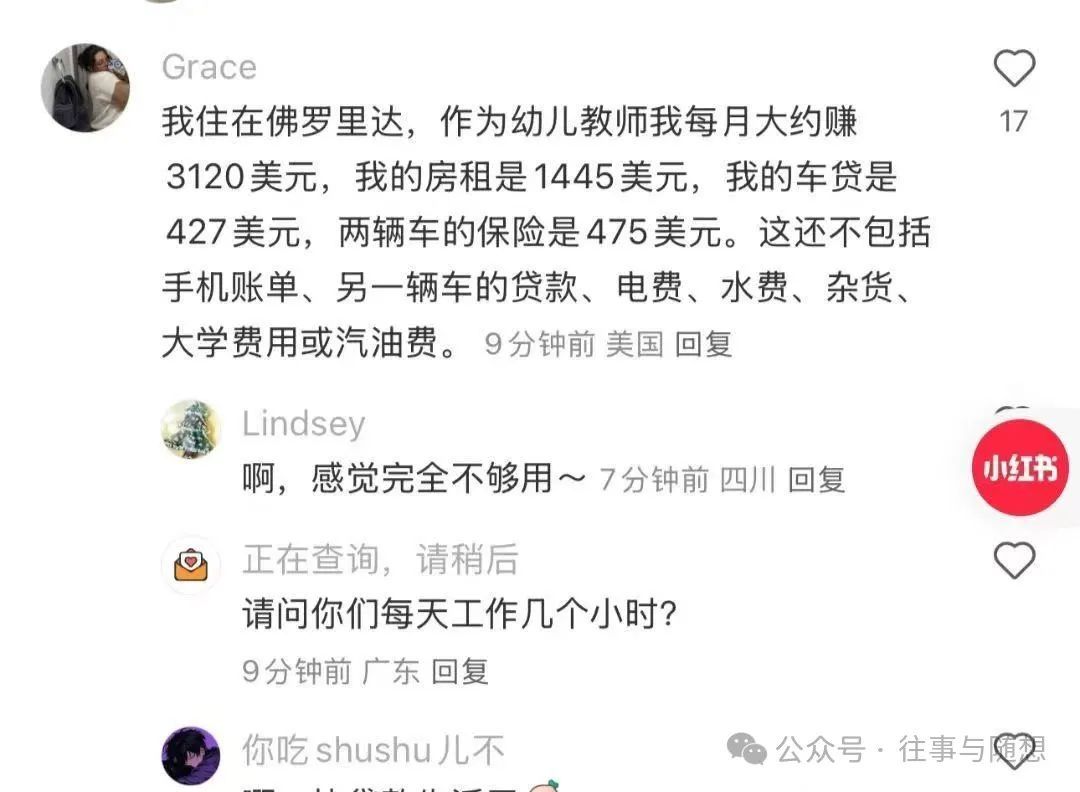View Lindsey's profile avatar
The height and width of the screenshot is (792, 1080).
[x=191, y=429]
